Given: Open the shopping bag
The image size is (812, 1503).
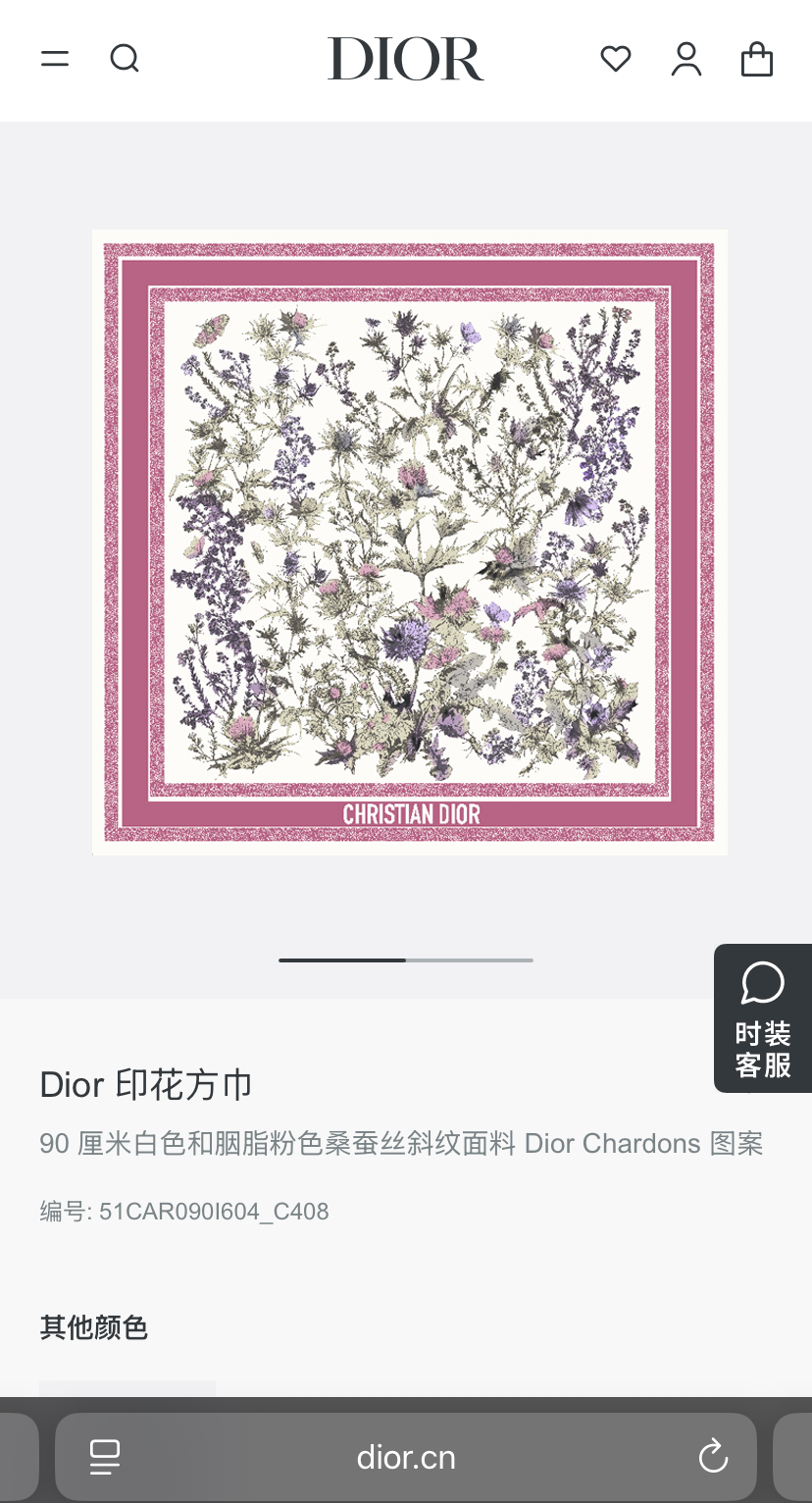Looking at the screenshot, I should click(x=757, y=59).
